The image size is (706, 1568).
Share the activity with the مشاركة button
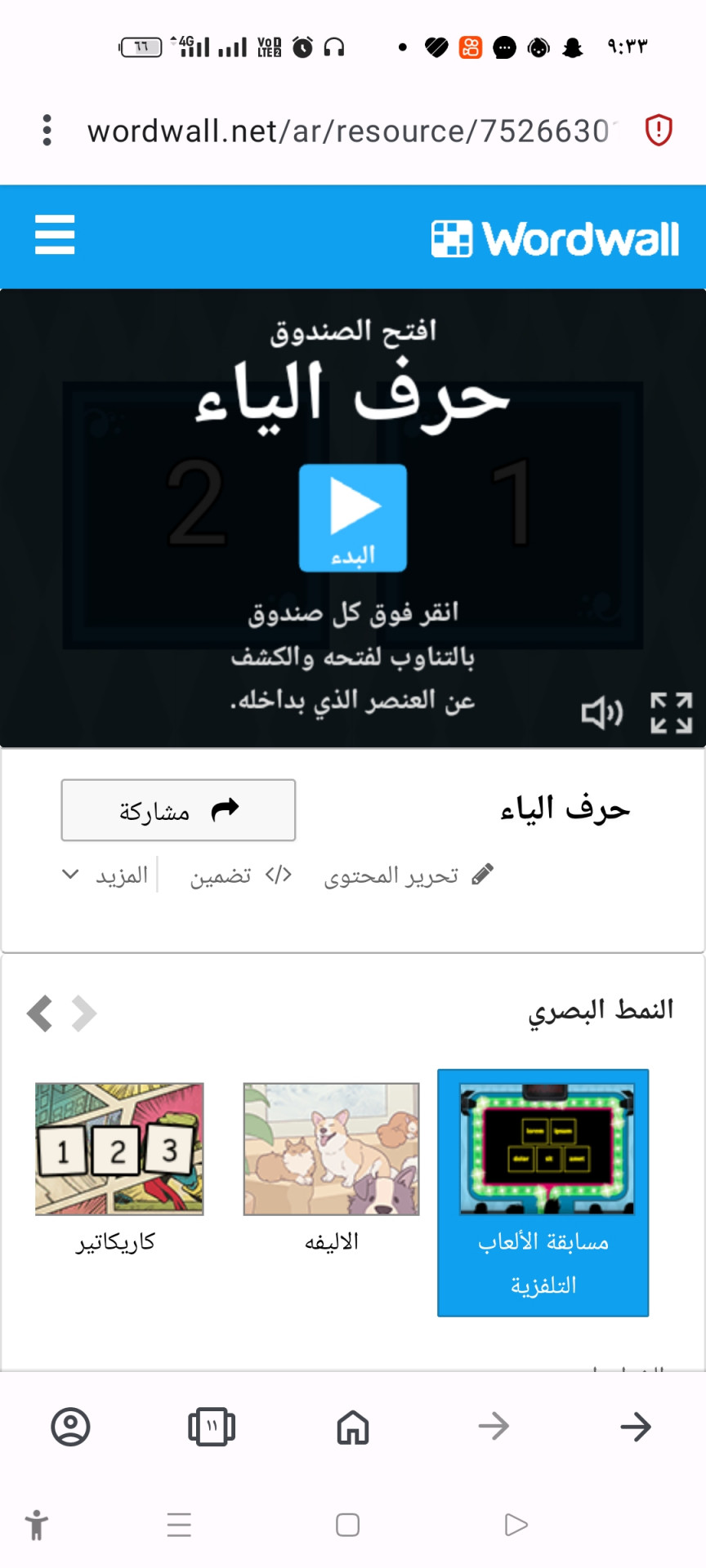pos(178,810)
